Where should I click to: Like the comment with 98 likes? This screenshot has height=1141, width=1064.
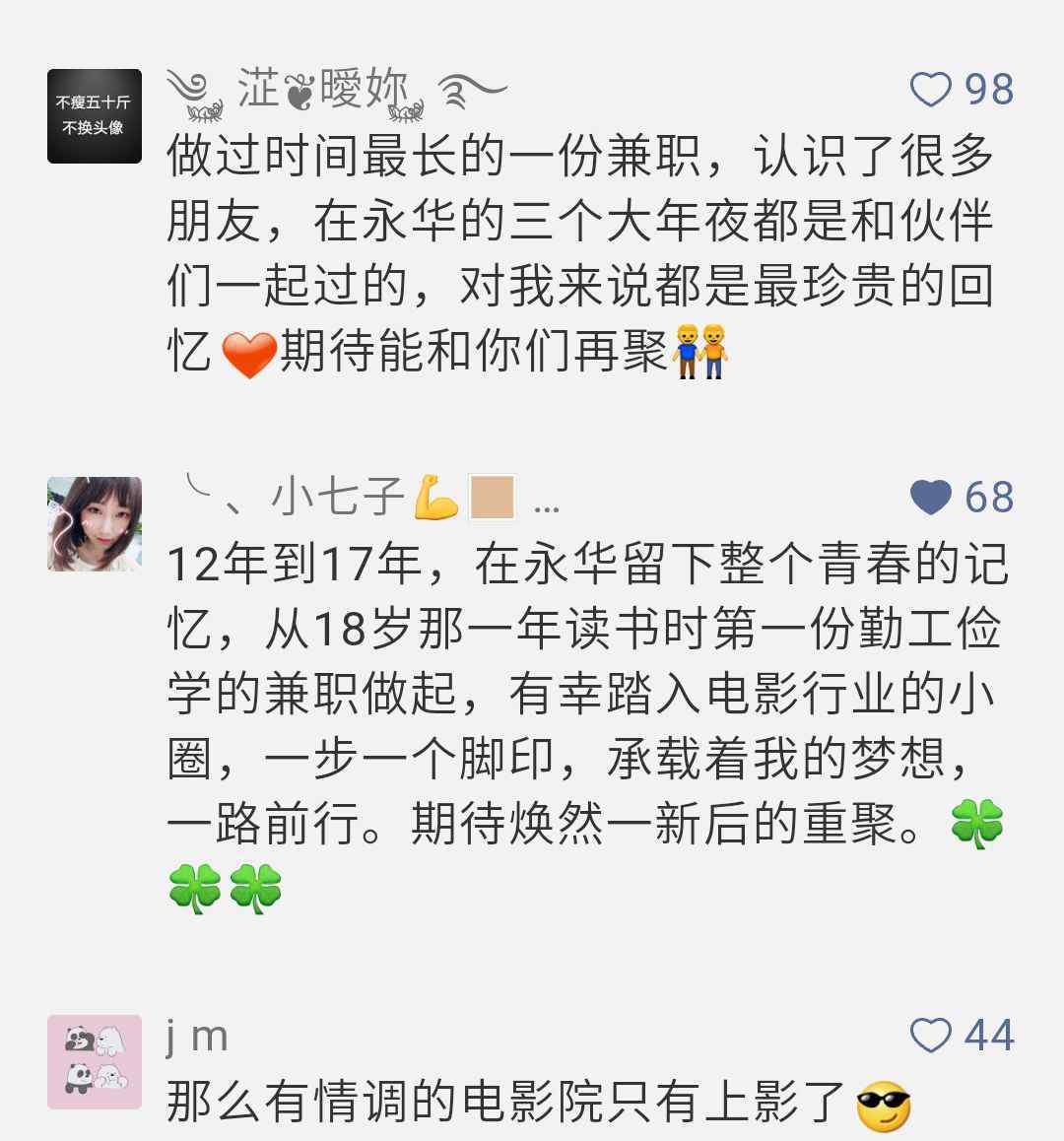click(x=931, y=90)
